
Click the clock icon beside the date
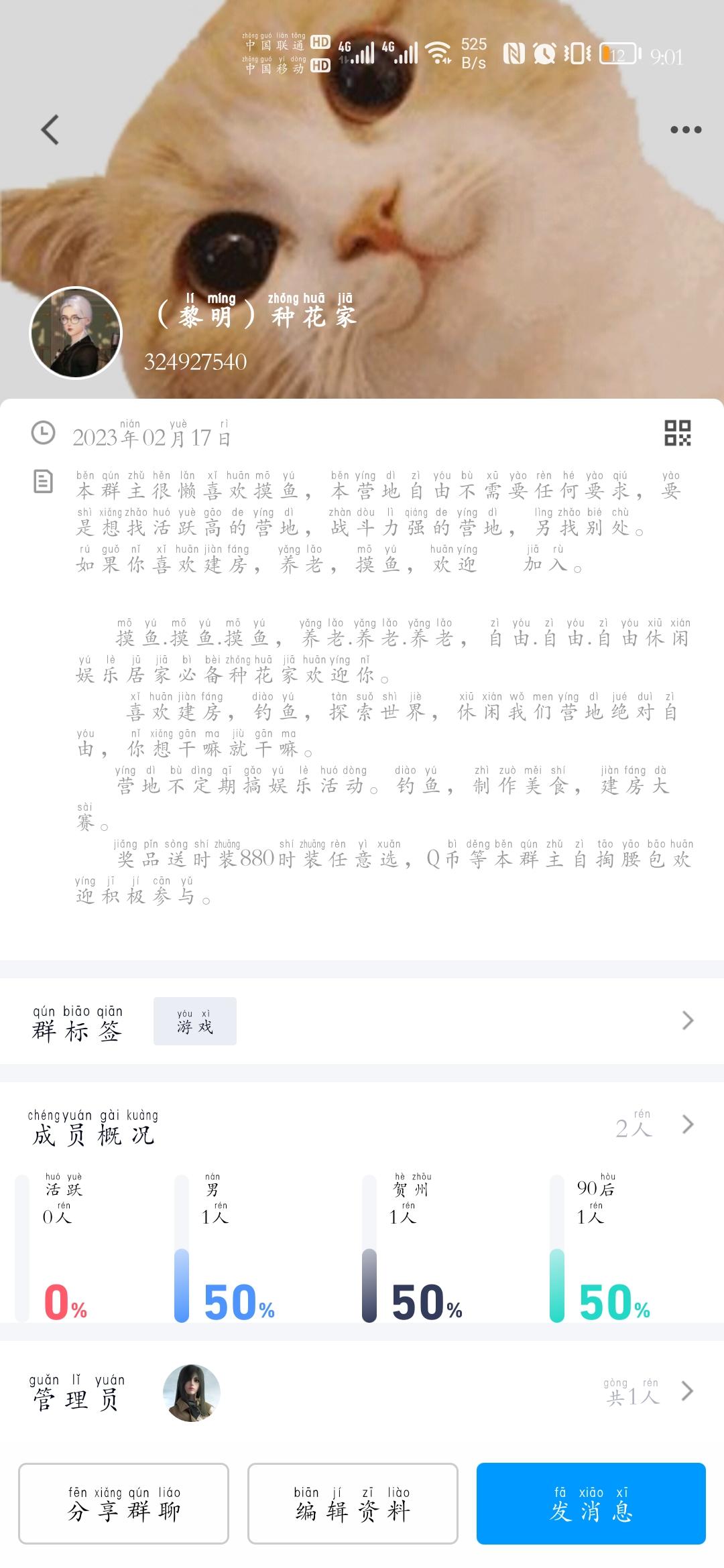(42, 432)
